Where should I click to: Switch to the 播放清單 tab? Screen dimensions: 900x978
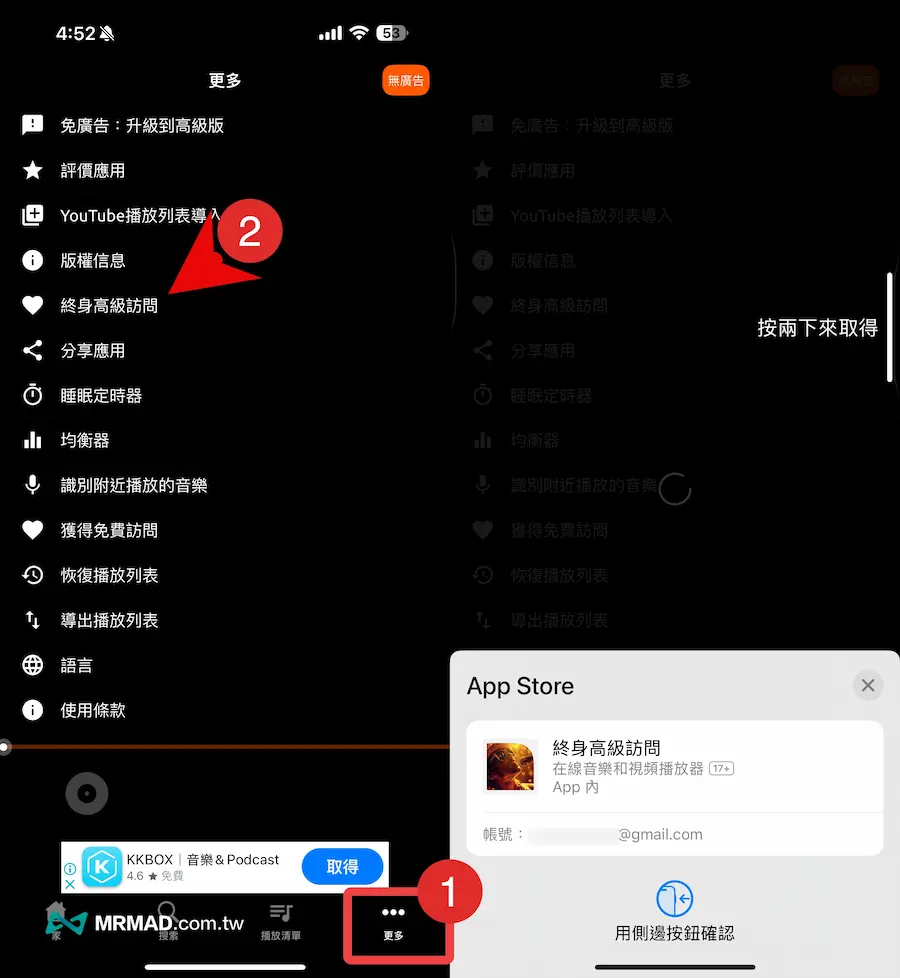point(280,922)
